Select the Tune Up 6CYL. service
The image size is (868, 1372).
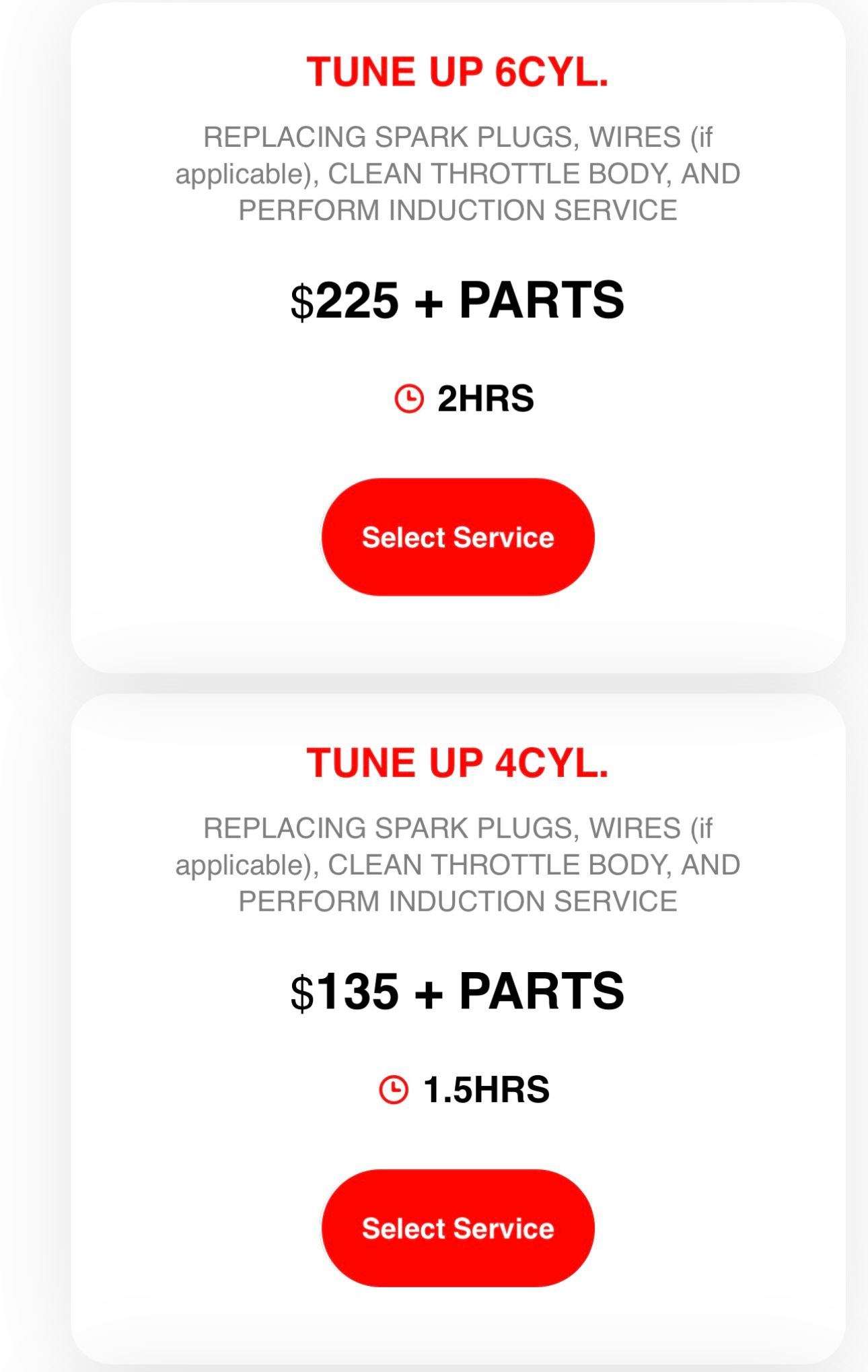point(458,537)
